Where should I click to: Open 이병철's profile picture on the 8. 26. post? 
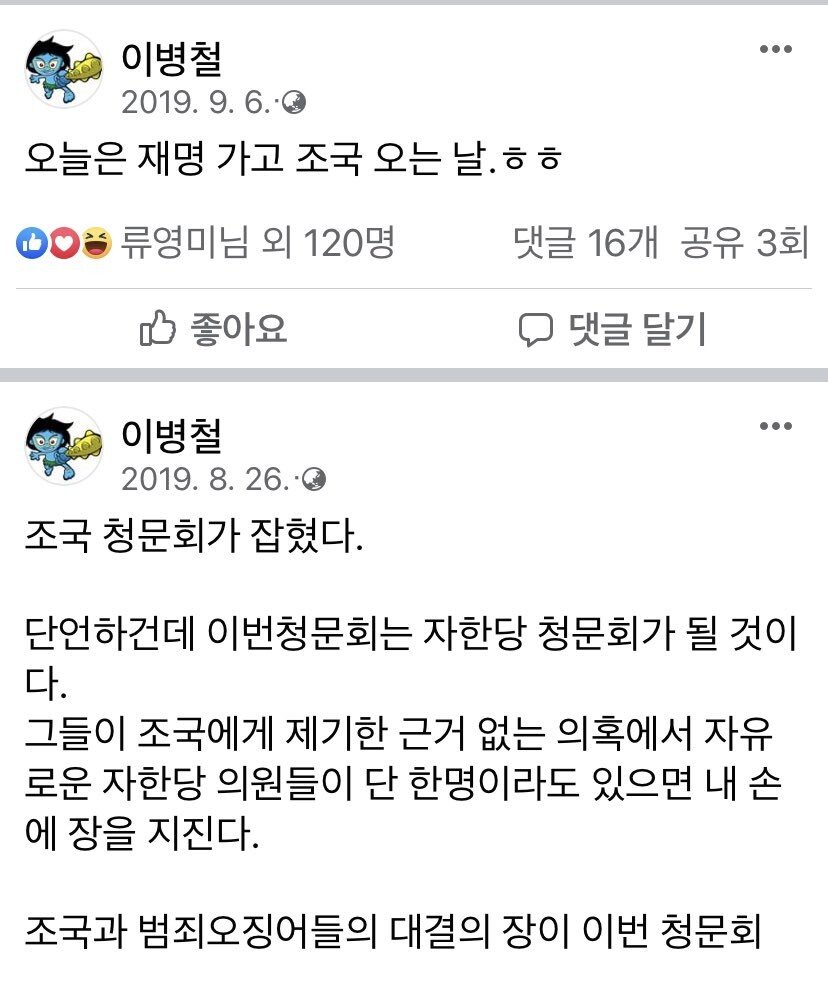click(x=64, y=446)
